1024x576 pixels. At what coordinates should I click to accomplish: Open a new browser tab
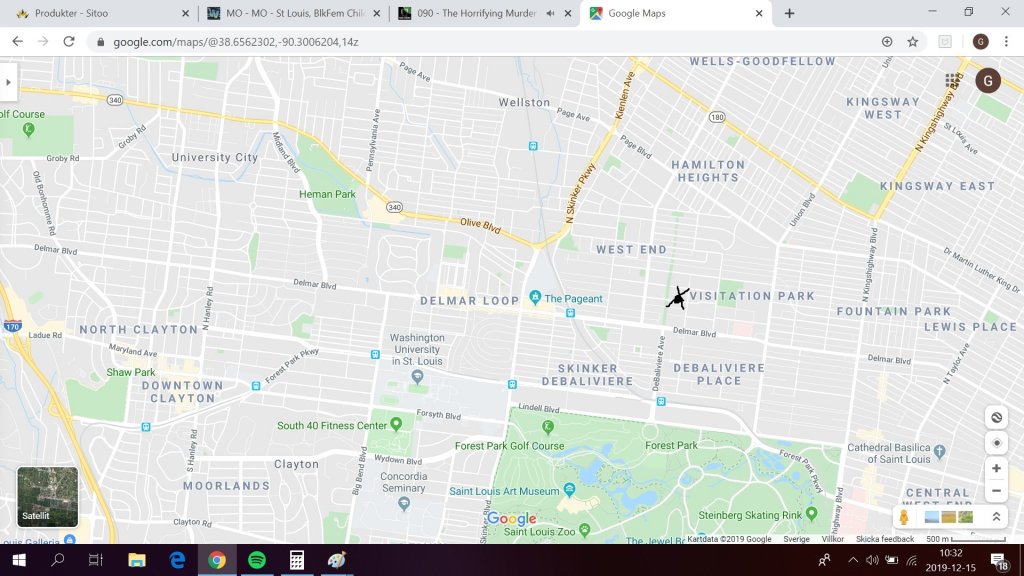(x=789, y=13)
